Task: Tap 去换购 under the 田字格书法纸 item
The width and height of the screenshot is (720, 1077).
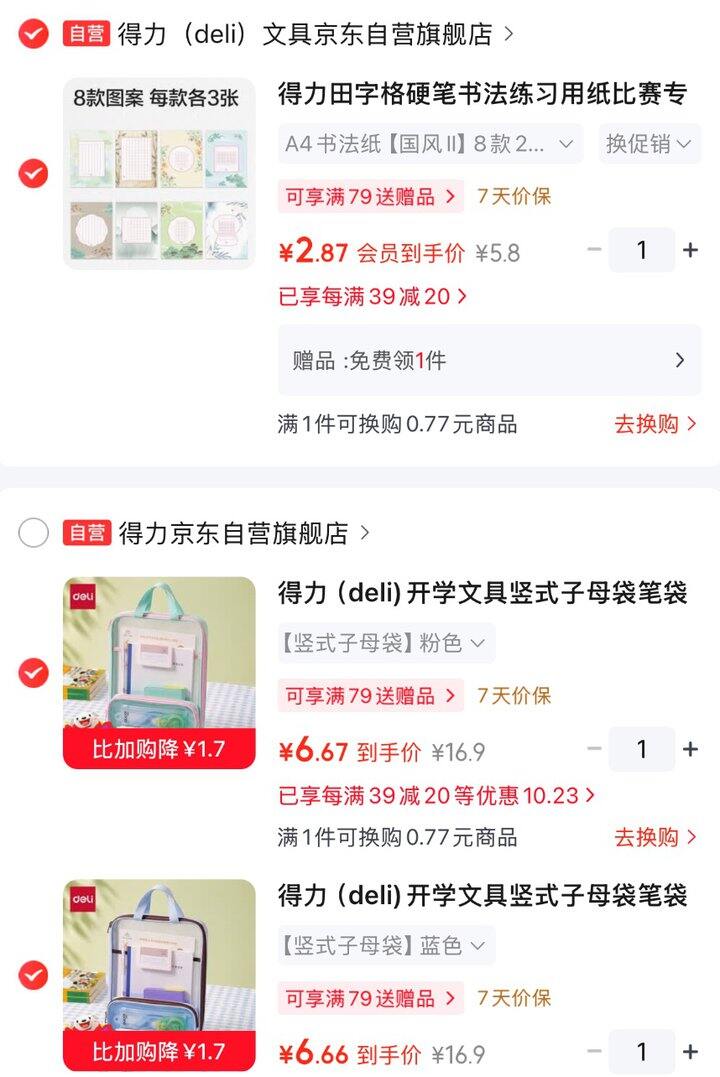Action: pos(655,424)
